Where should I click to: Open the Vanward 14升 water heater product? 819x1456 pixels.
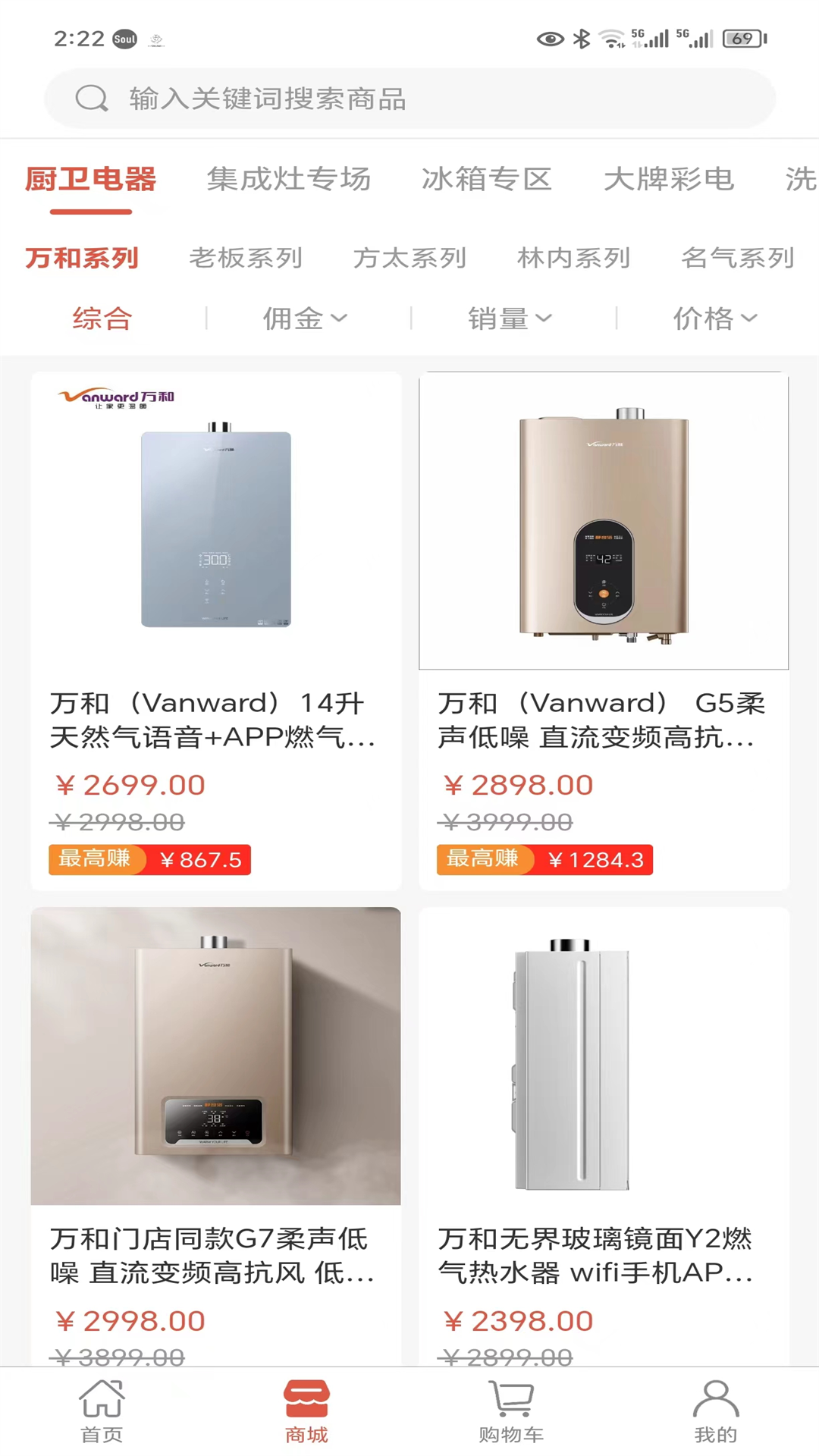[x=216, y=629]
